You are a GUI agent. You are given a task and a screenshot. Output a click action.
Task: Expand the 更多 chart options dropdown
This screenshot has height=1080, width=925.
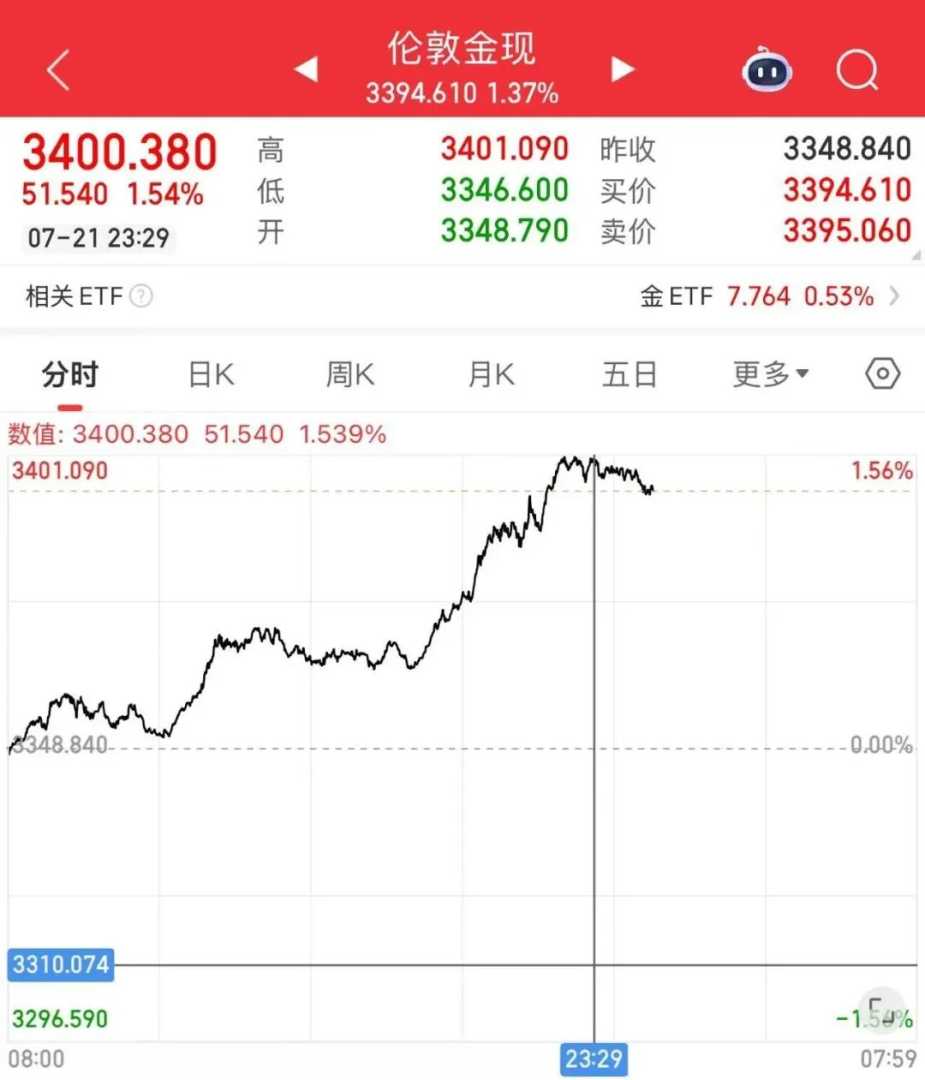coord(770,375)
